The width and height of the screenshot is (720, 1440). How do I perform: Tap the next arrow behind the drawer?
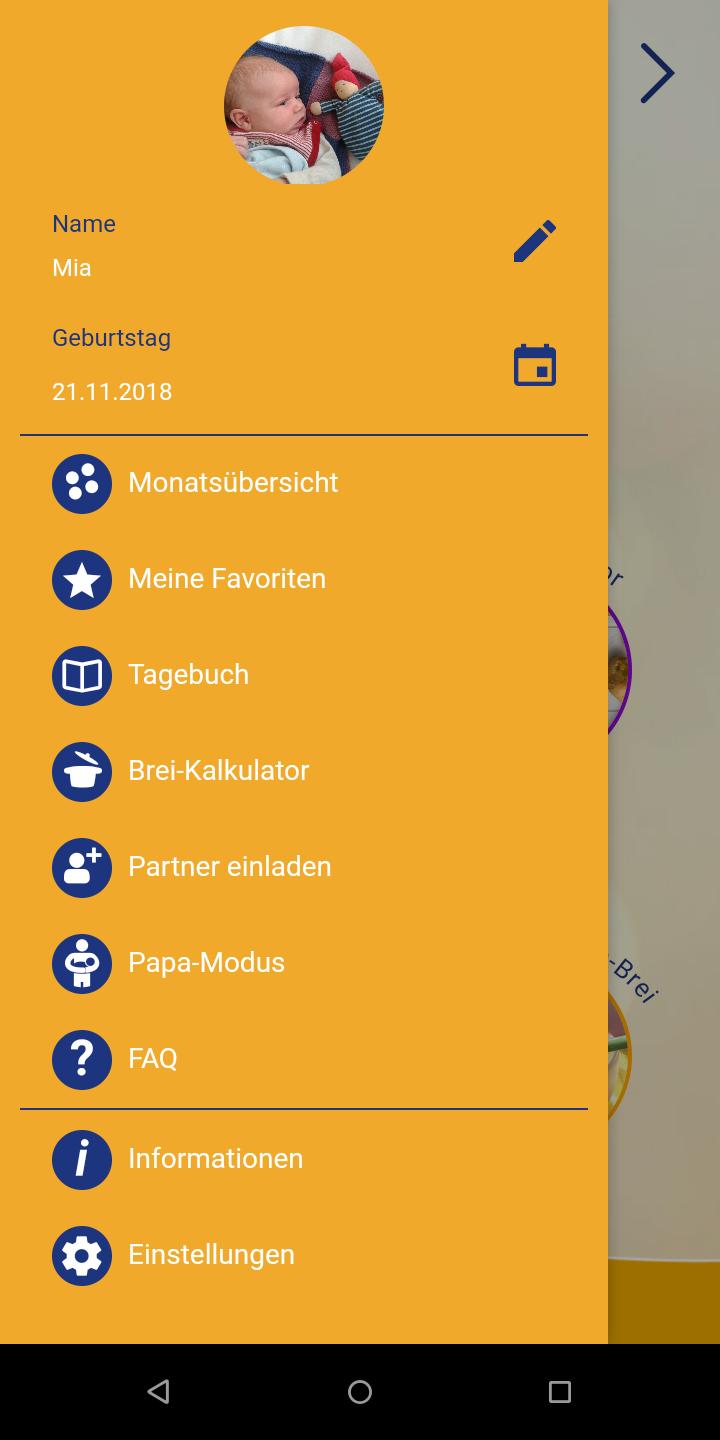(x=657, y=73)
